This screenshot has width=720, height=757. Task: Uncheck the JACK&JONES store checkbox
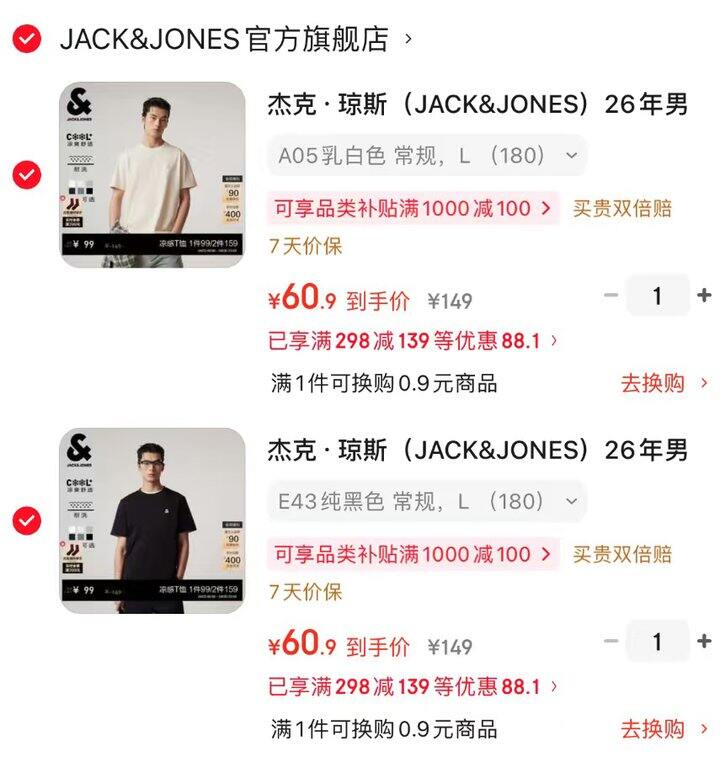click(x=26, y=39)
